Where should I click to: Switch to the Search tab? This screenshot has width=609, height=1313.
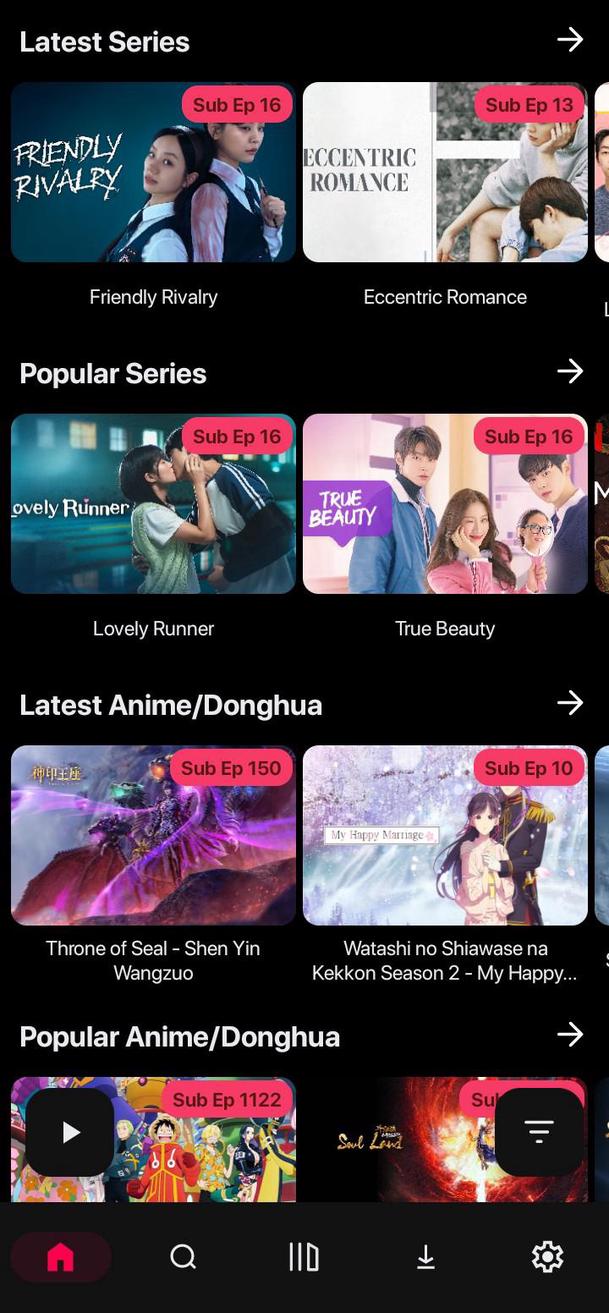coord(183,1257)
